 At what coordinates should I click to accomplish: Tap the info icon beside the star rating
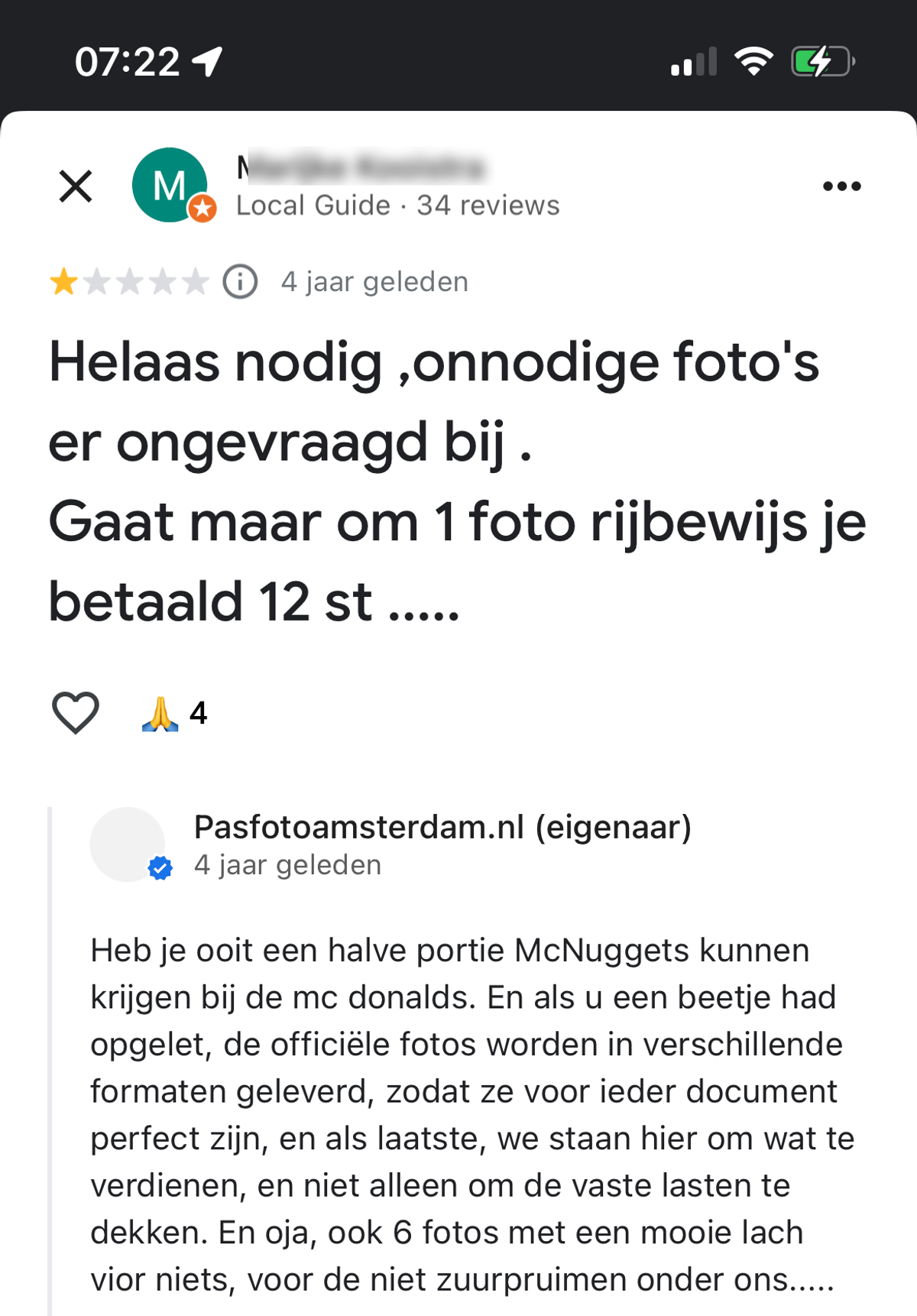240,281
